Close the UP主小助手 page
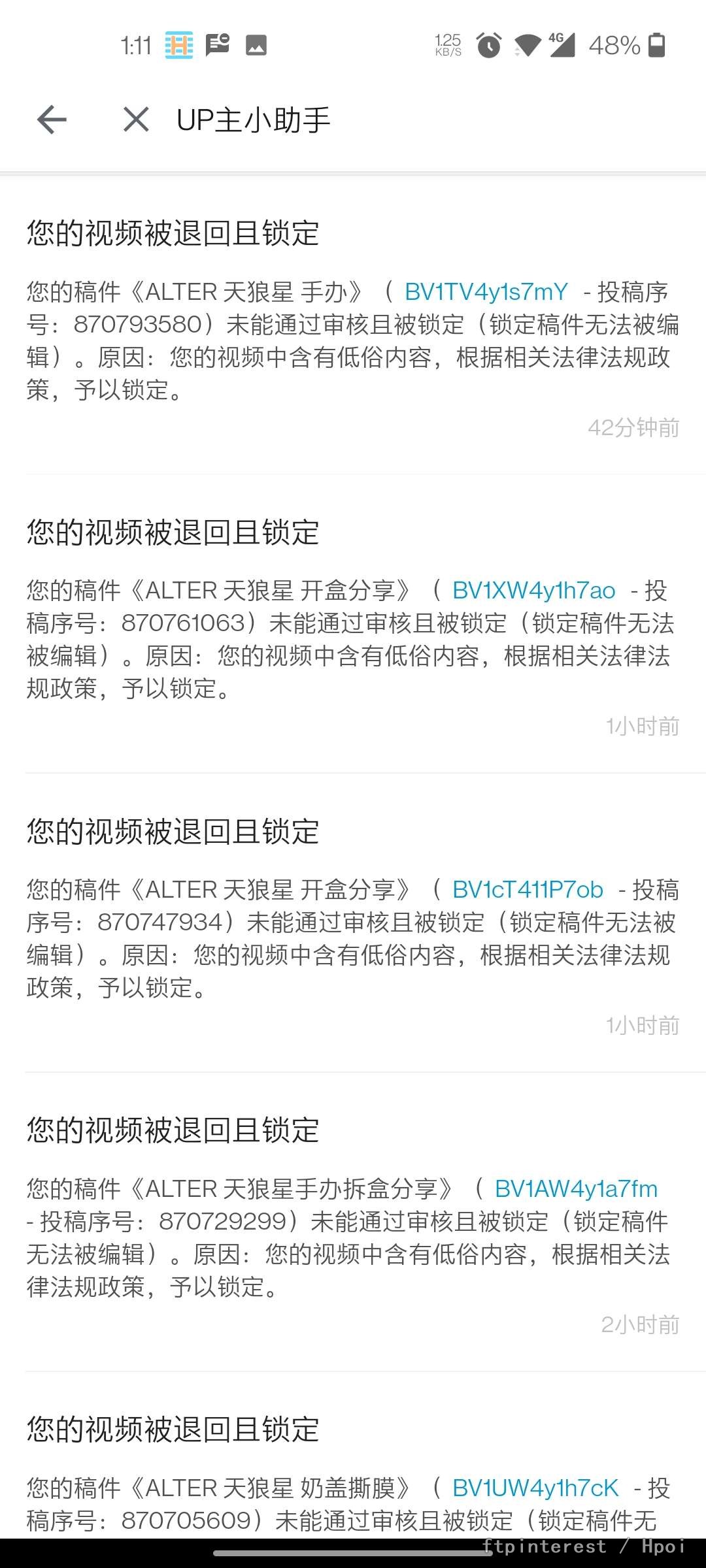Screen dimensions: 706x1568 coord(136,120)
